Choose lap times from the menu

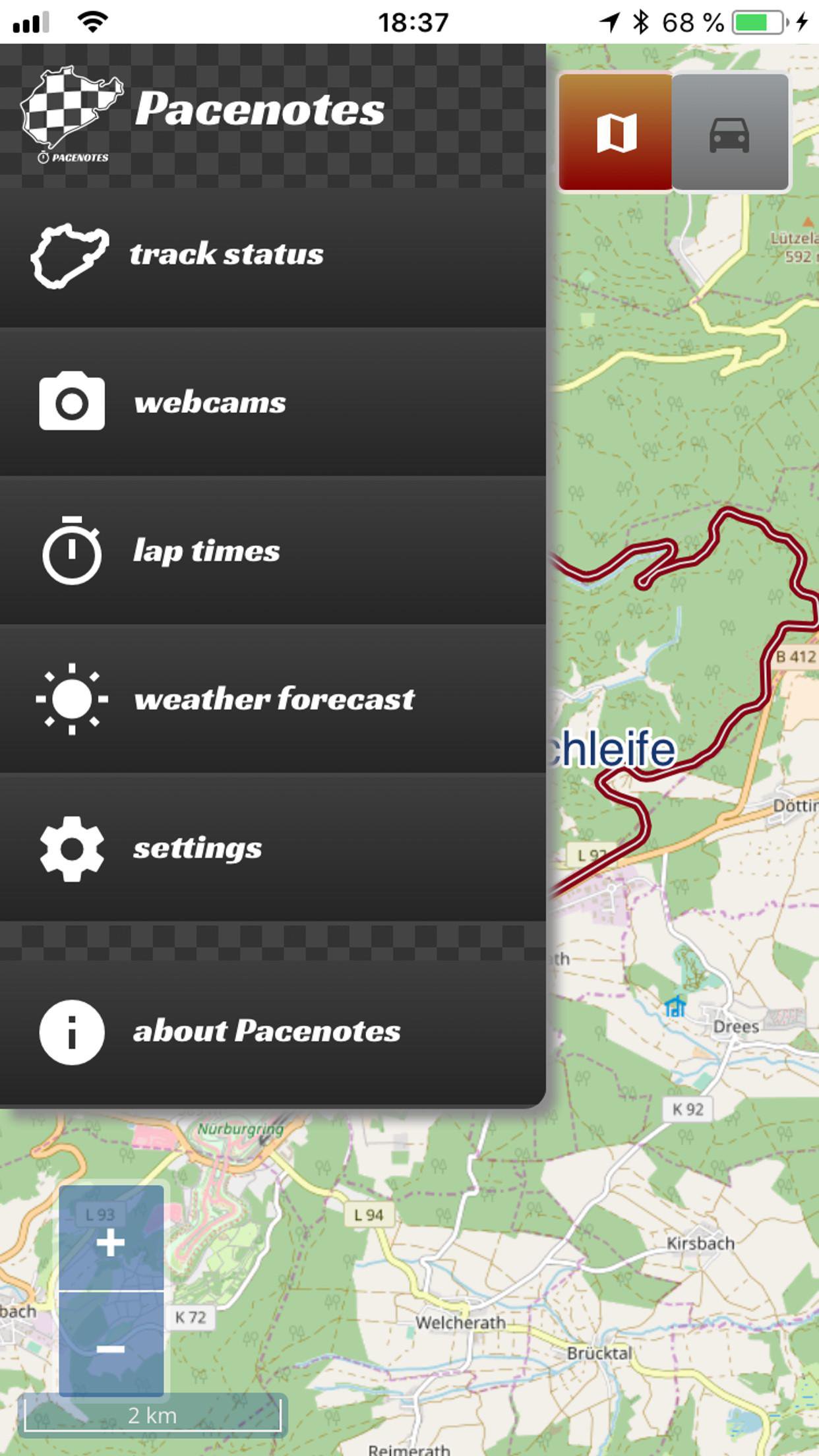click(x=206, y=552)
